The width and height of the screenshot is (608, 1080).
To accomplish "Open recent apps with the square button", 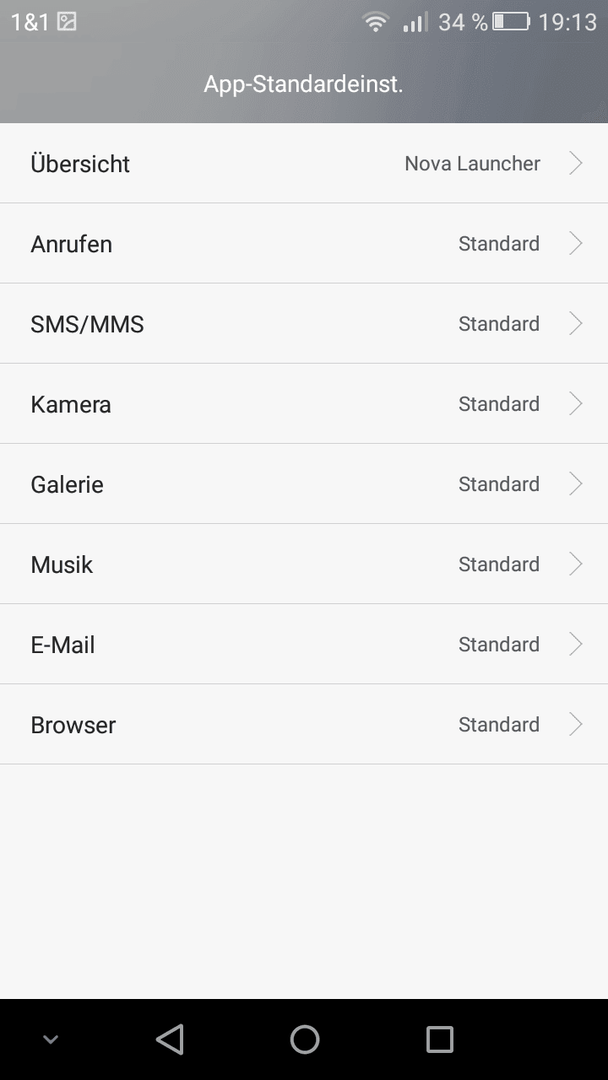I will [x=439, y=1039].
